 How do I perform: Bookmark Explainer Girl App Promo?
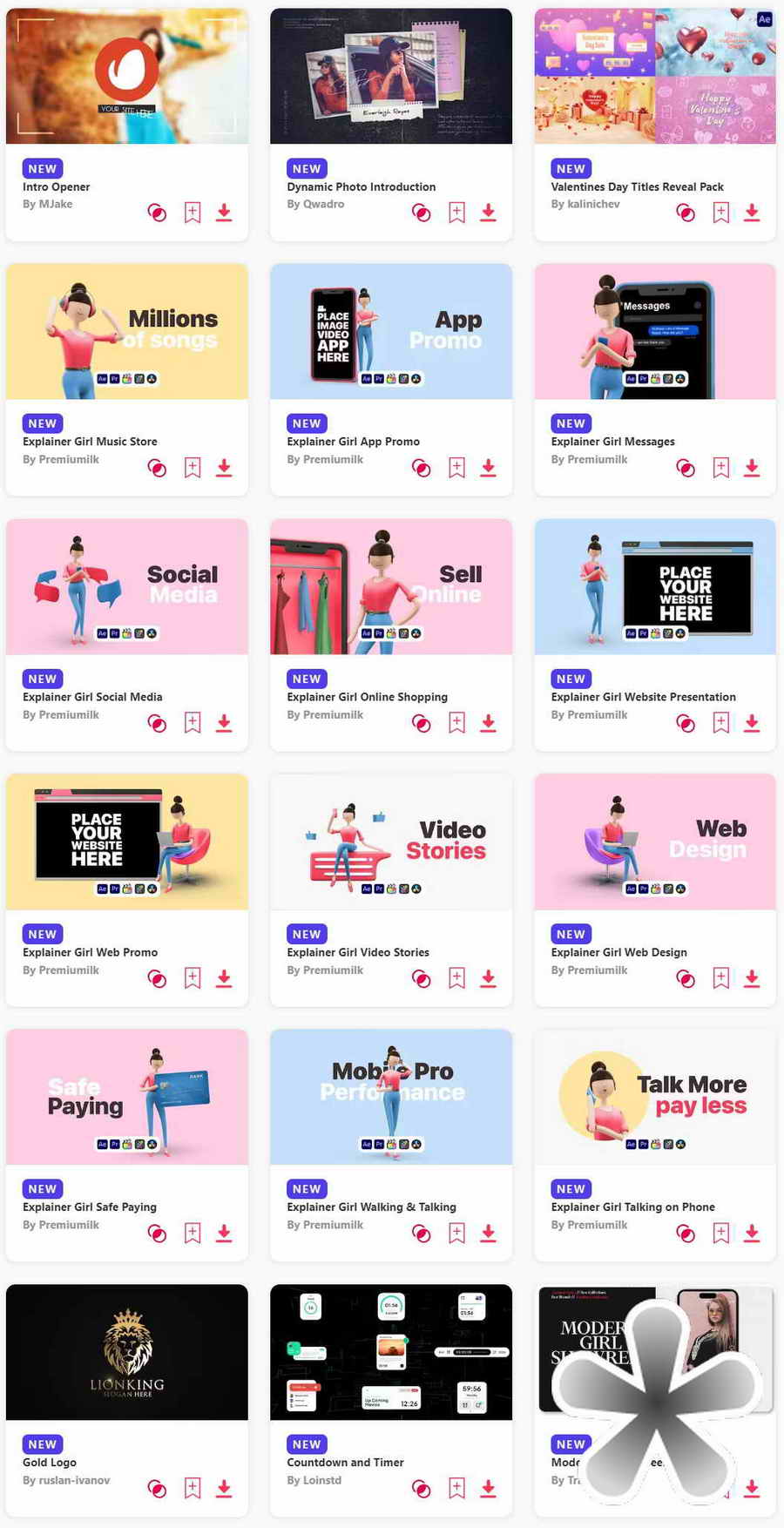456,468
